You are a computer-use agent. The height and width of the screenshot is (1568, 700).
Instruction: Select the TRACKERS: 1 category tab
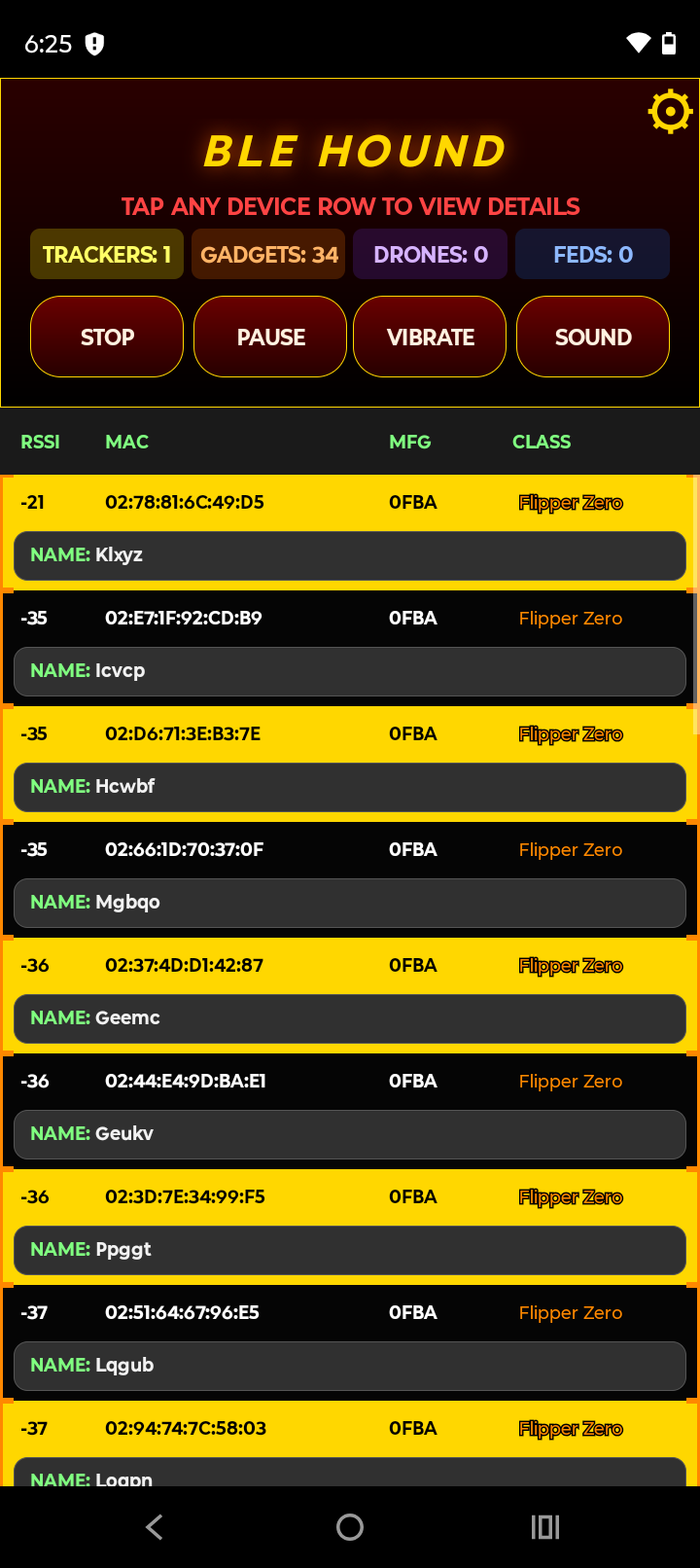tap(106, 254)
